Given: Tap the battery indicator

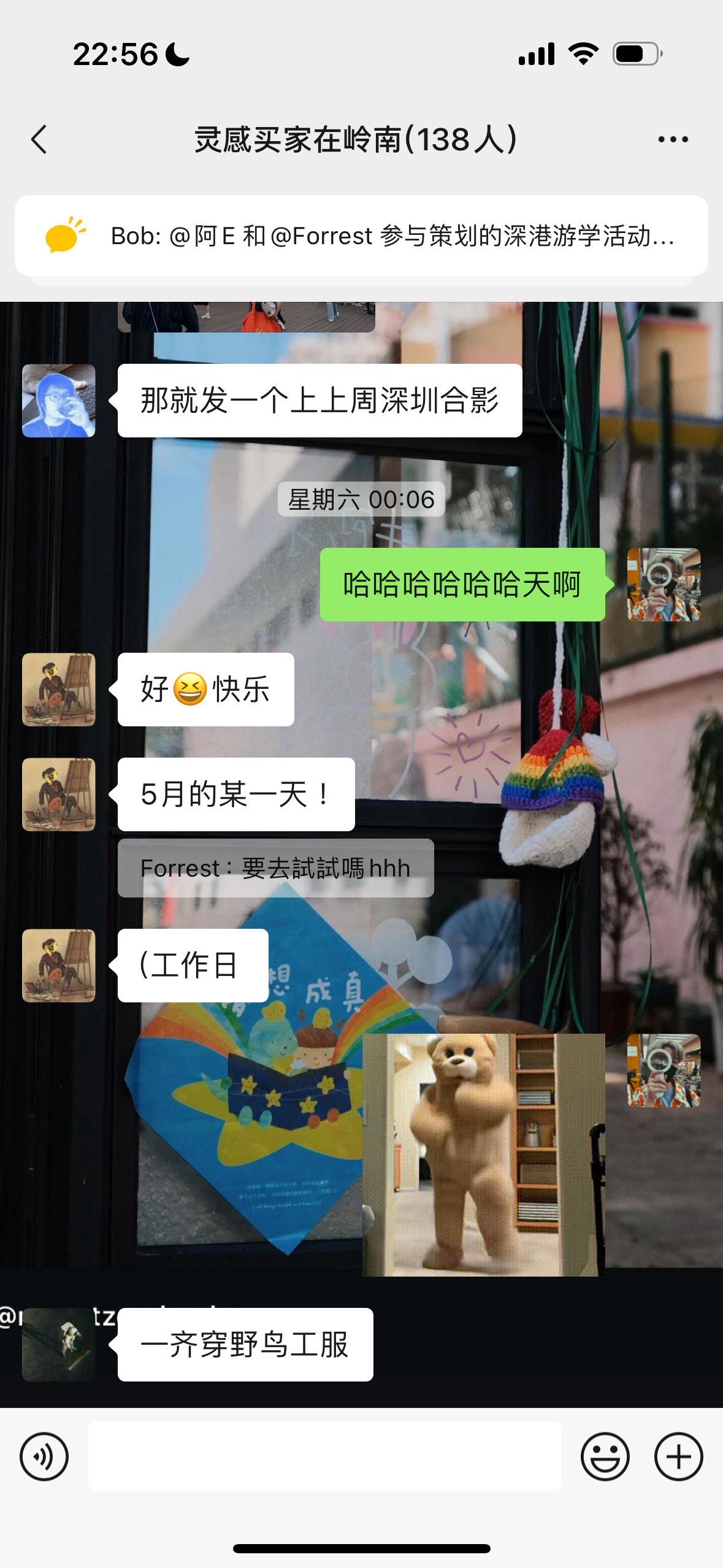Looking at the screenshot, I should tap(636, 54).
